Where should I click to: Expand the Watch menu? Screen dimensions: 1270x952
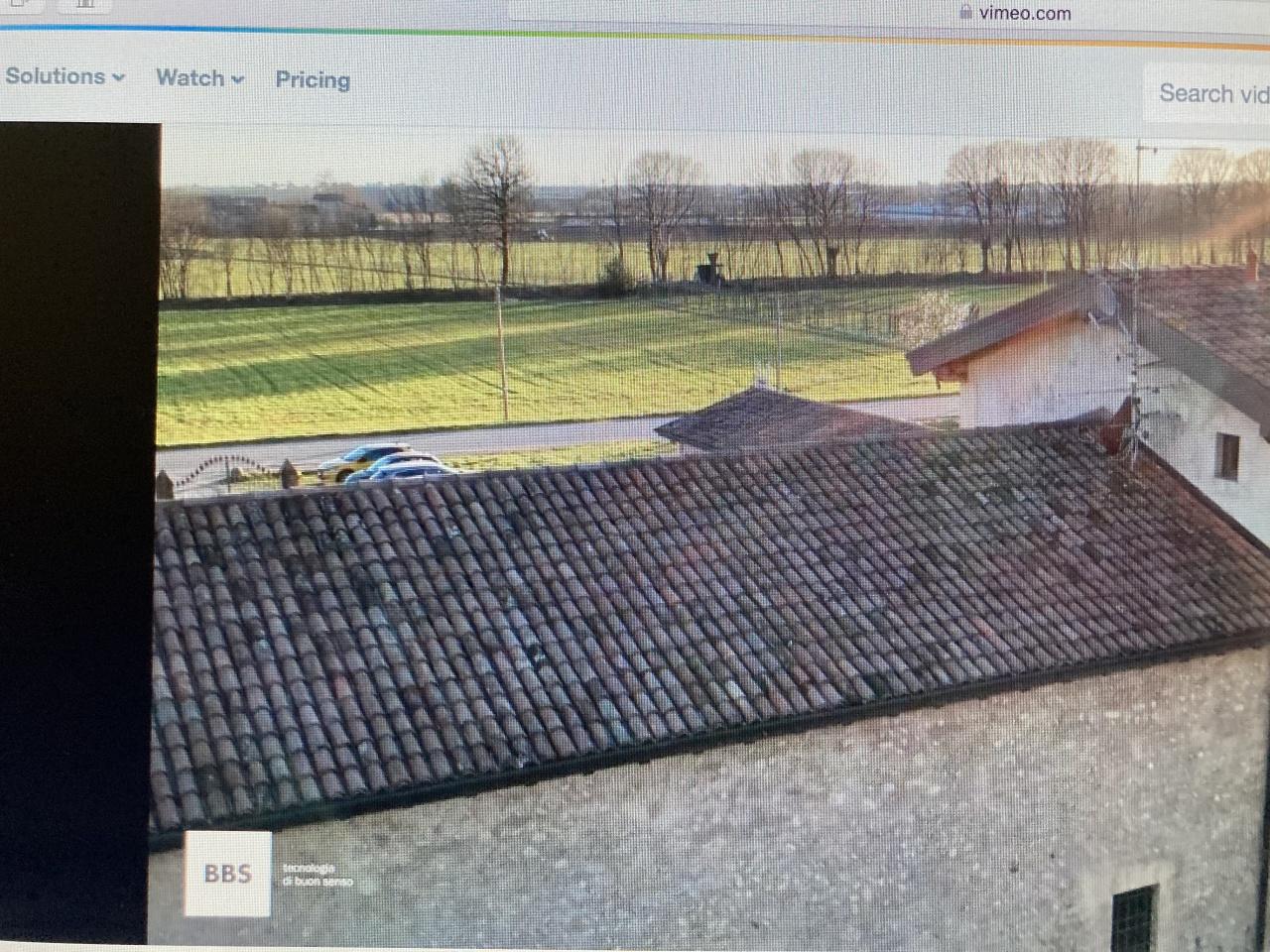tap(199, 77)
